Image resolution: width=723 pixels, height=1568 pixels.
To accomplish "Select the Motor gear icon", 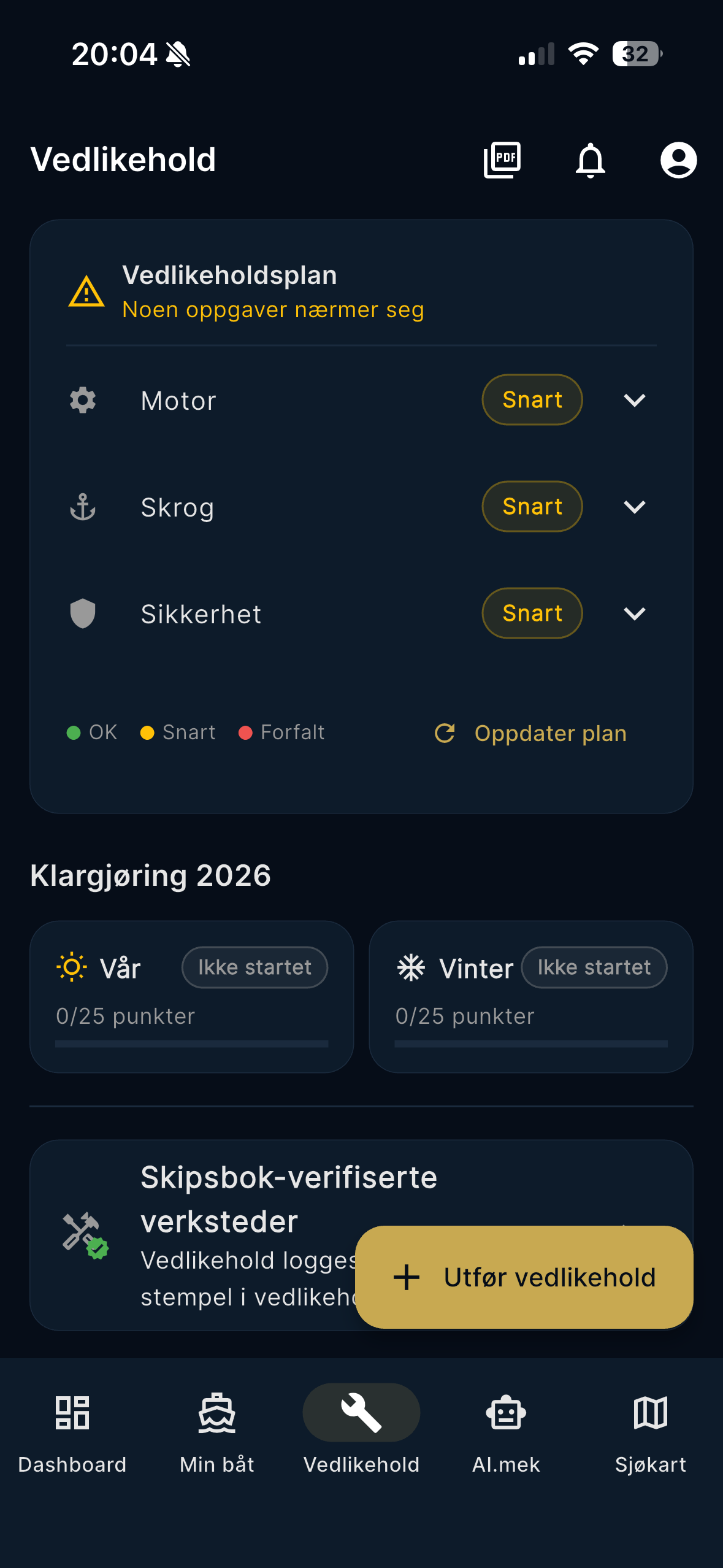I will pos(83,400).
